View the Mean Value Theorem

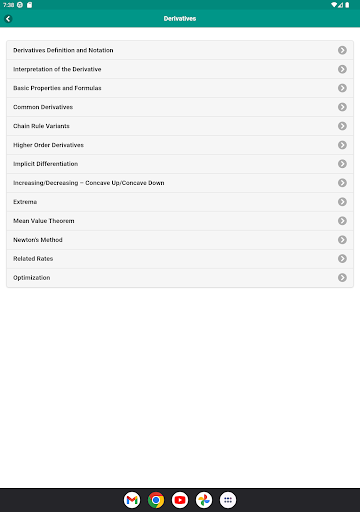click(180, 221)
